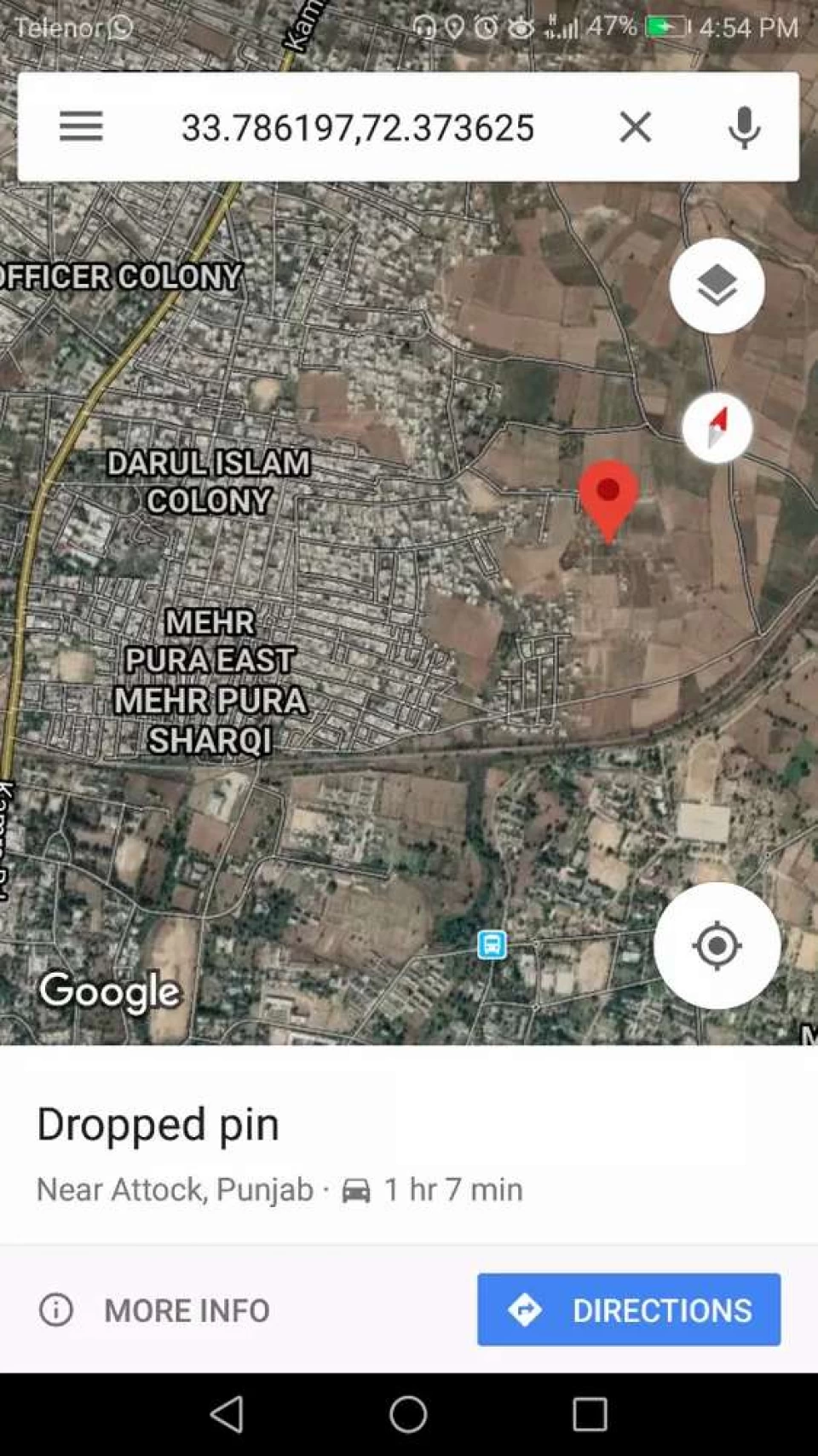Viewport: 818px width, 1456px height.
Task: Get Directions to the dropped pin
Action: (629, 1310)
